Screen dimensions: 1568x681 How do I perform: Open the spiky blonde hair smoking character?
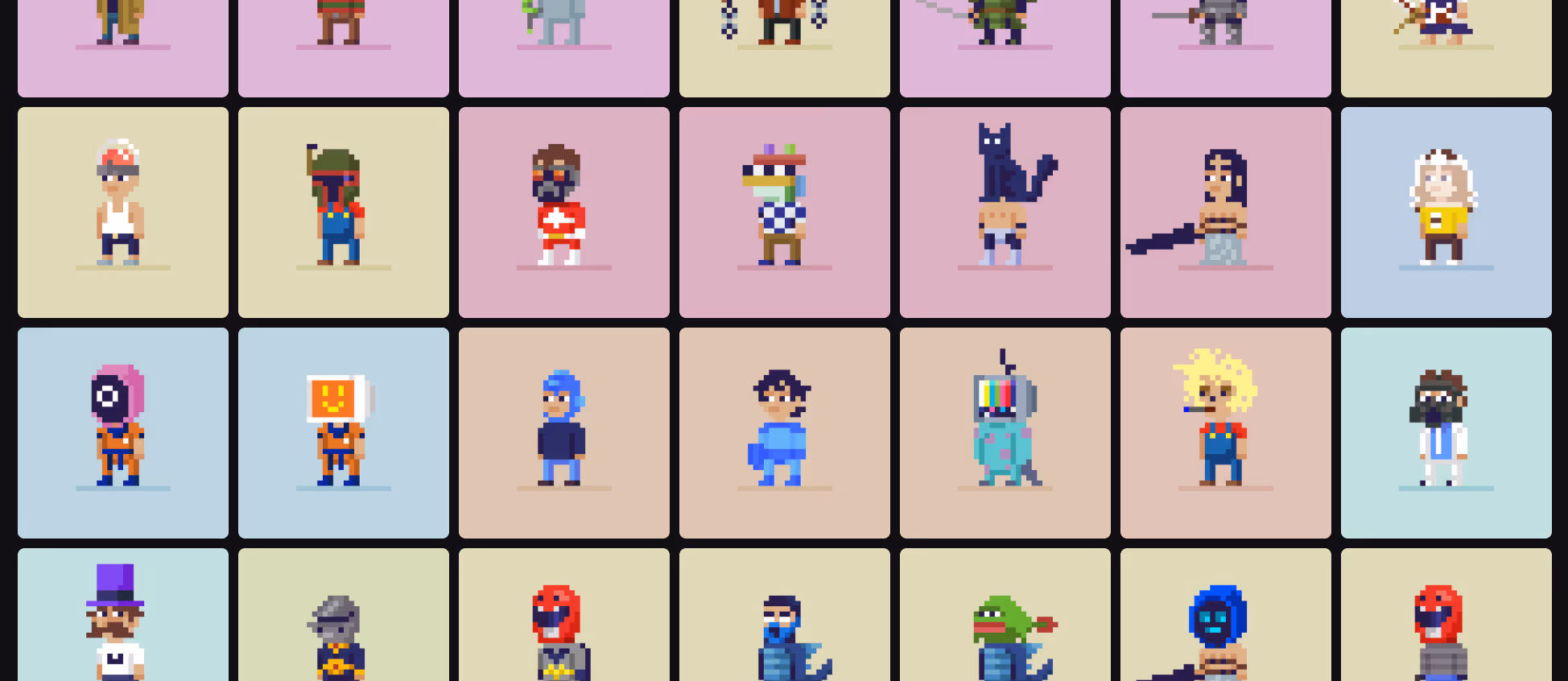click(1225, 432)
